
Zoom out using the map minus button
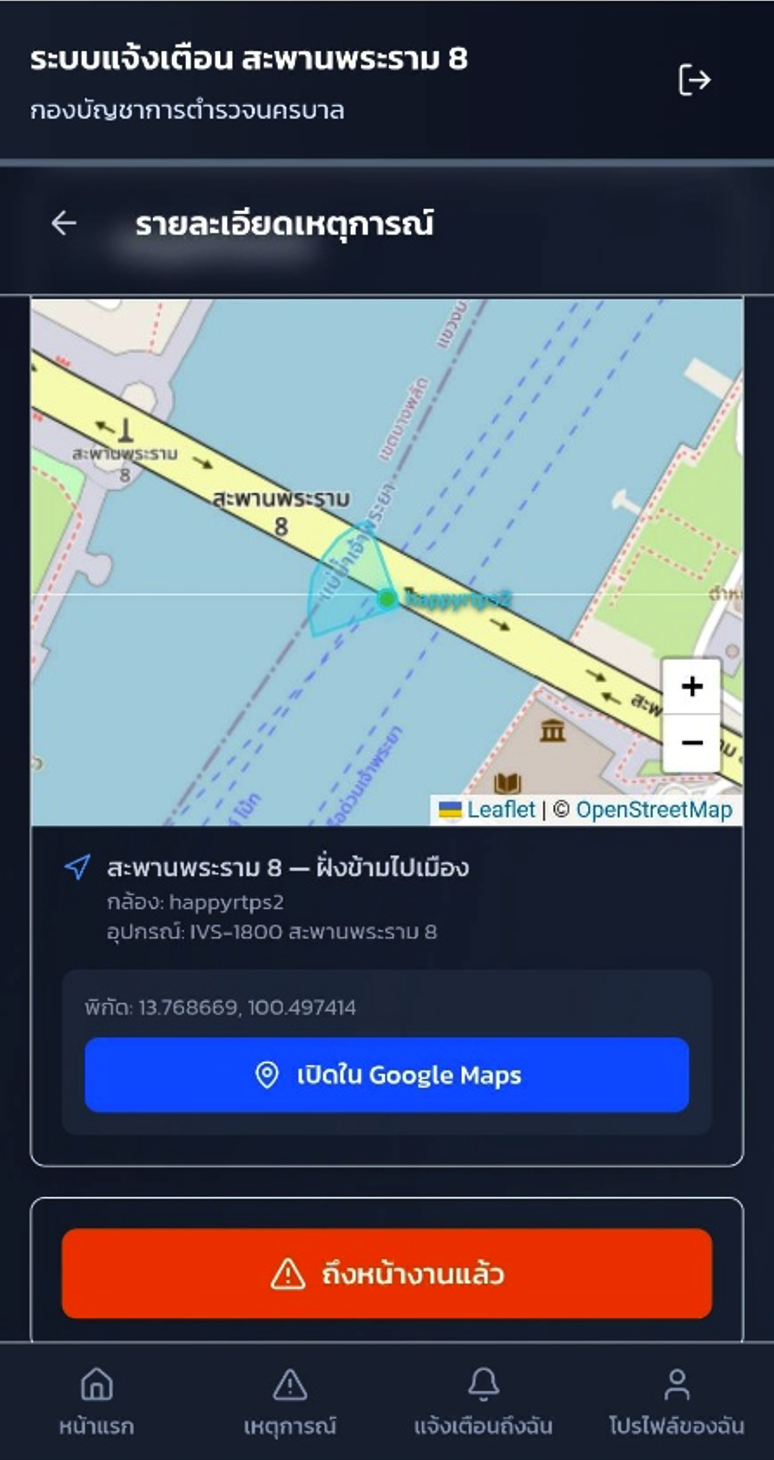tap(691, 742)
